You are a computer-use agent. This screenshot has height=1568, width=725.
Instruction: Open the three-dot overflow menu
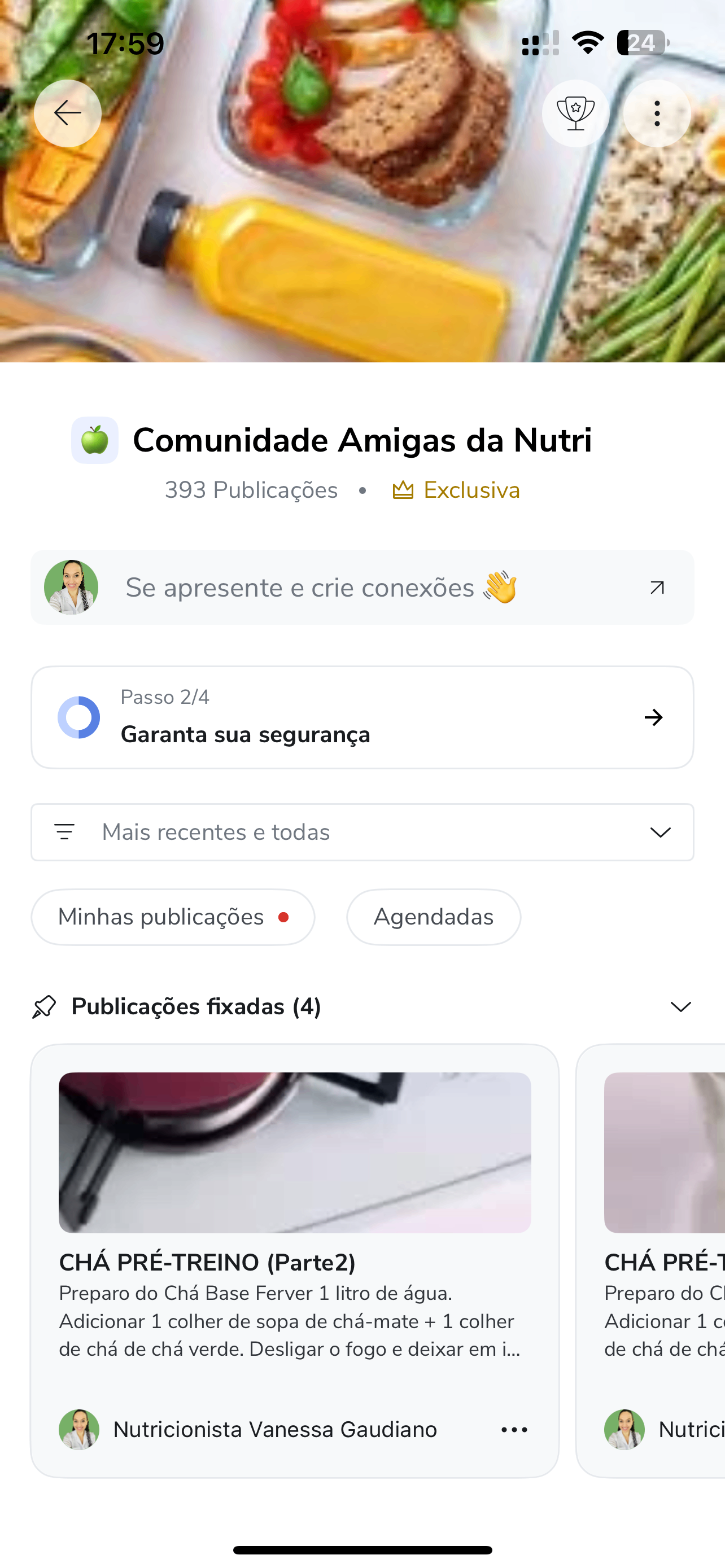pos(656,113)
